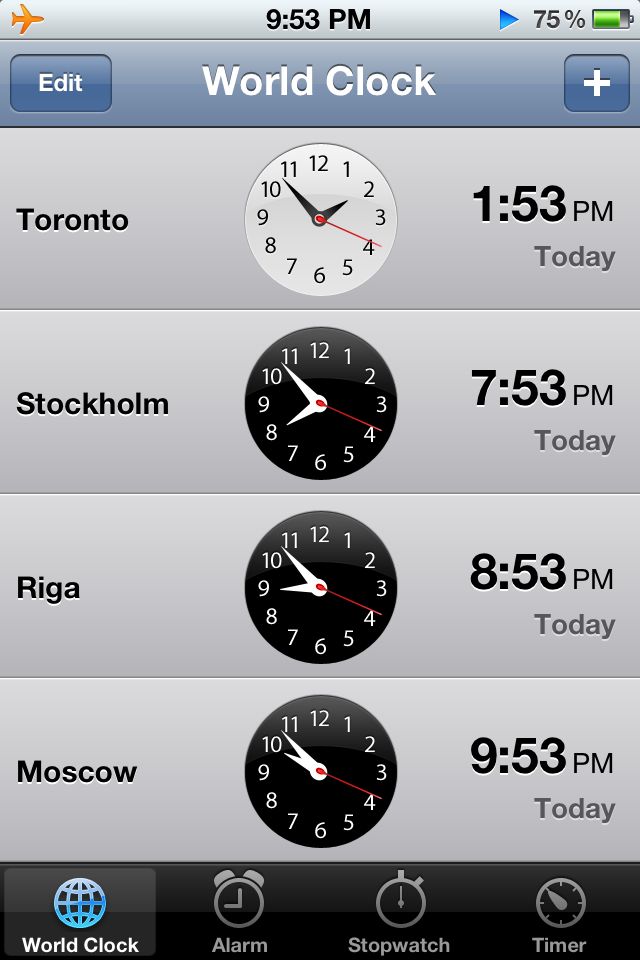
Task: Tap the Edit button
Action: (61, 83)
